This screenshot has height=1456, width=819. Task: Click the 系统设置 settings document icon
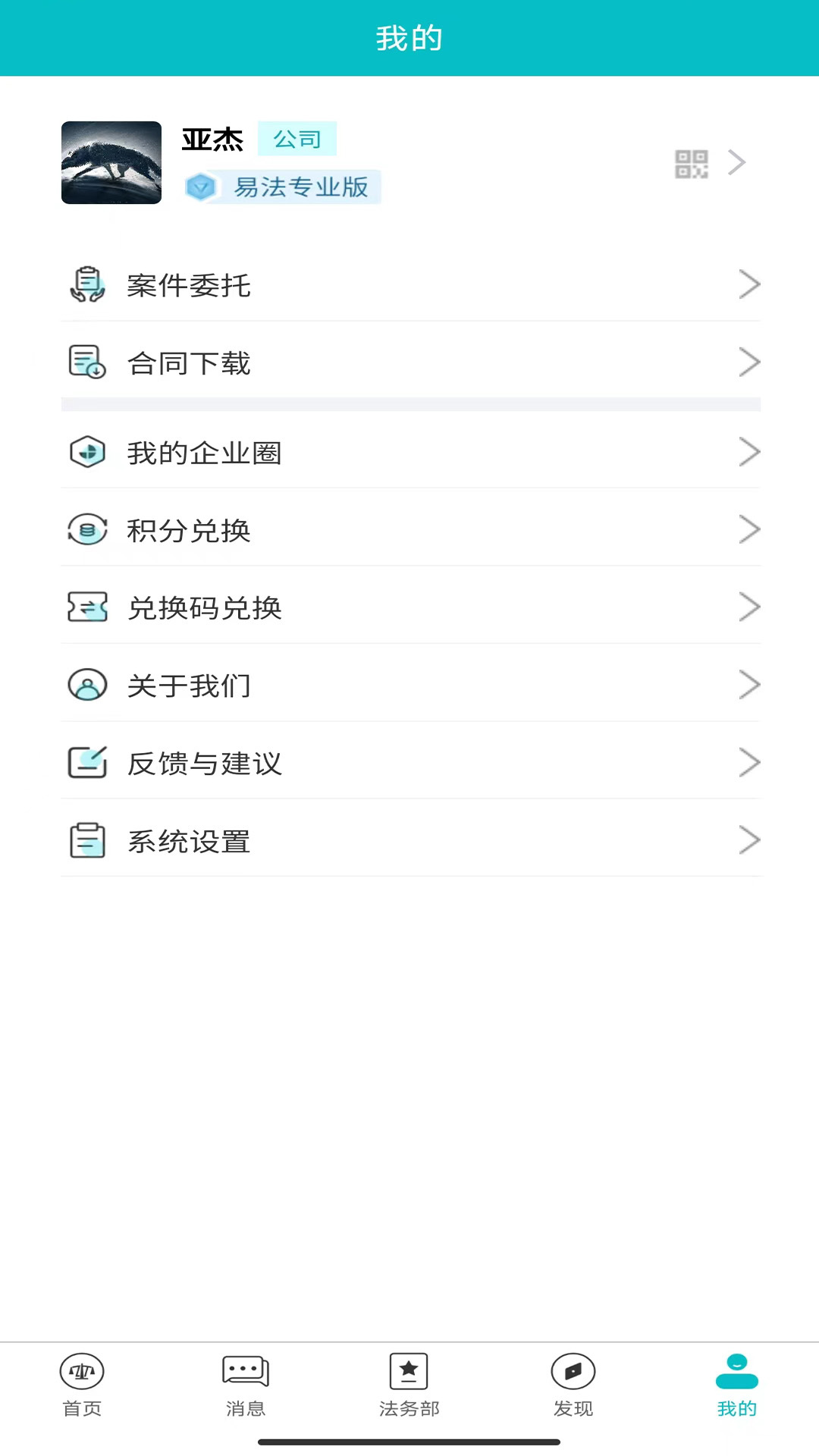(86, 839)
